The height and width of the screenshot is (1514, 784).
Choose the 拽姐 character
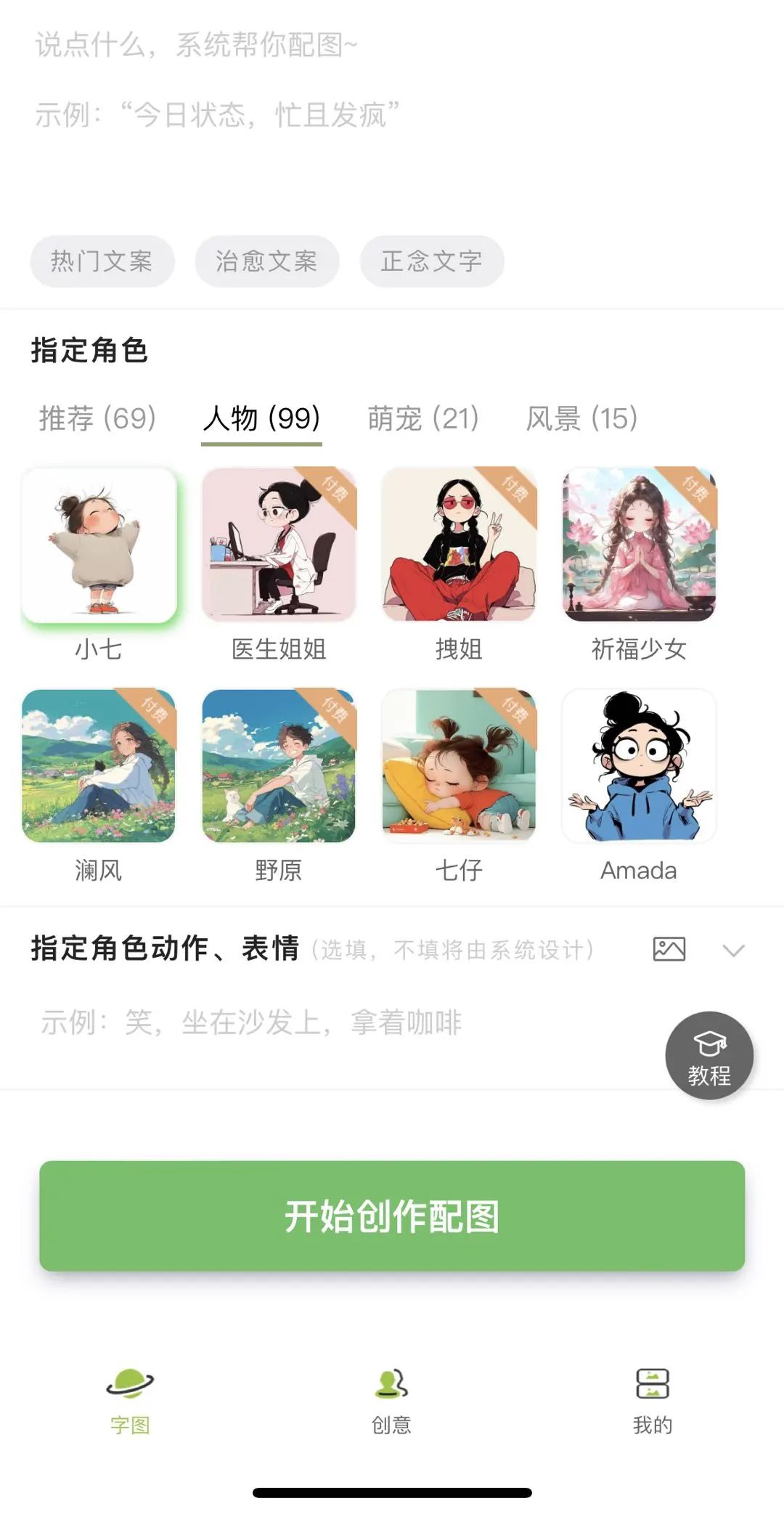tap(459, 545)
